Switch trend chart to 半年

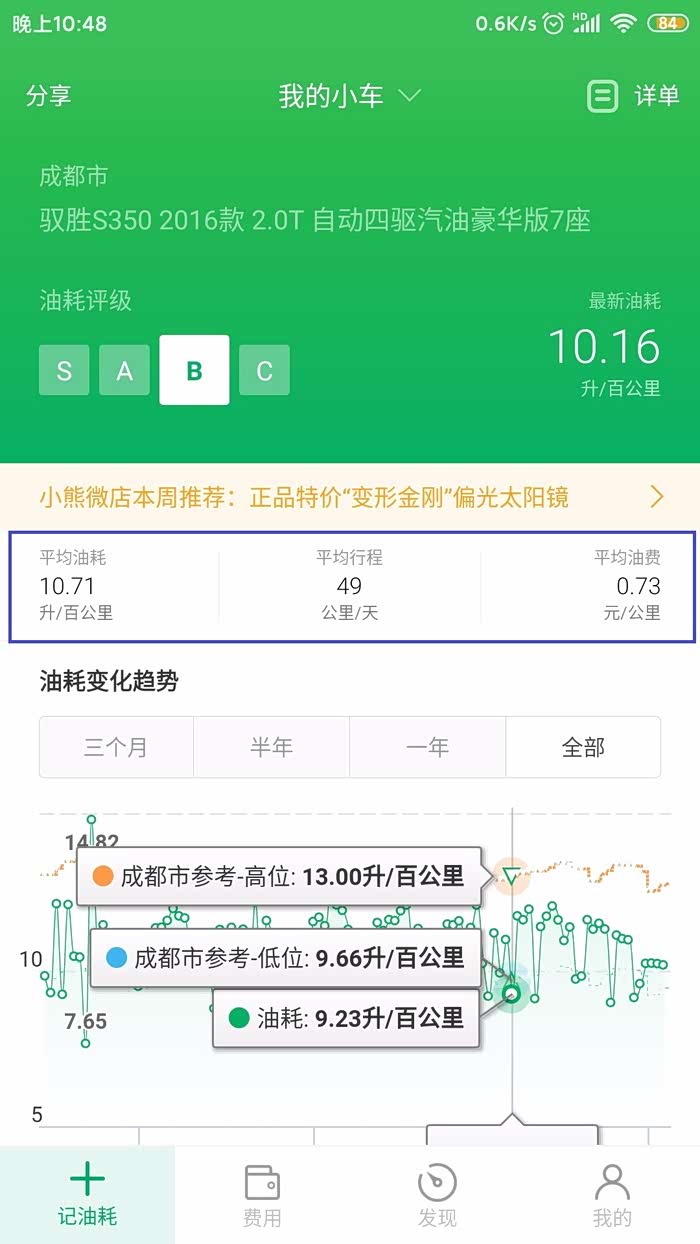pyautogui.click(x=271, y=747)
